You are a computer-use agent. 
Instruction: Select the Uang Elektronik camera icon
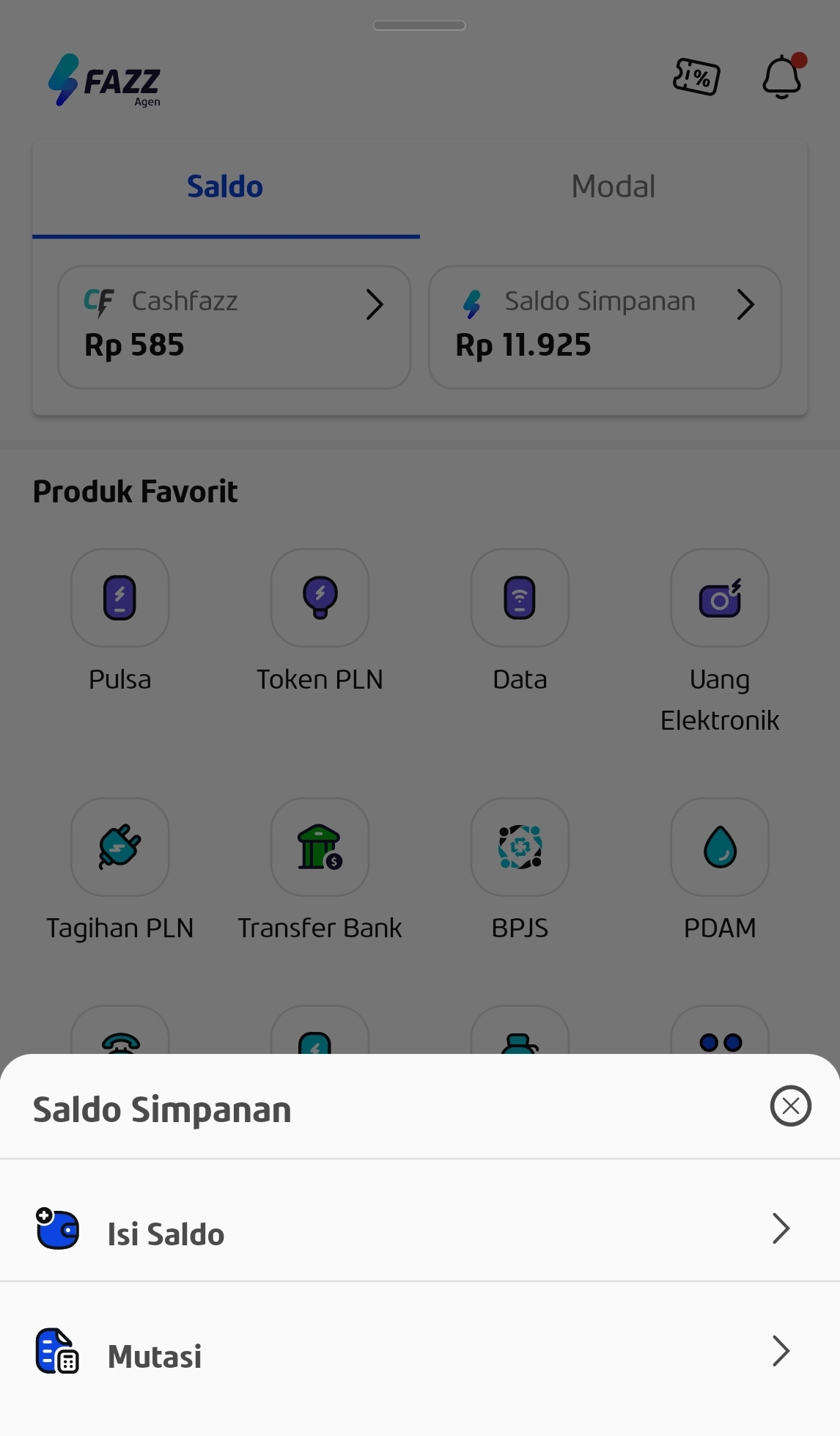[x=720, y=598]
